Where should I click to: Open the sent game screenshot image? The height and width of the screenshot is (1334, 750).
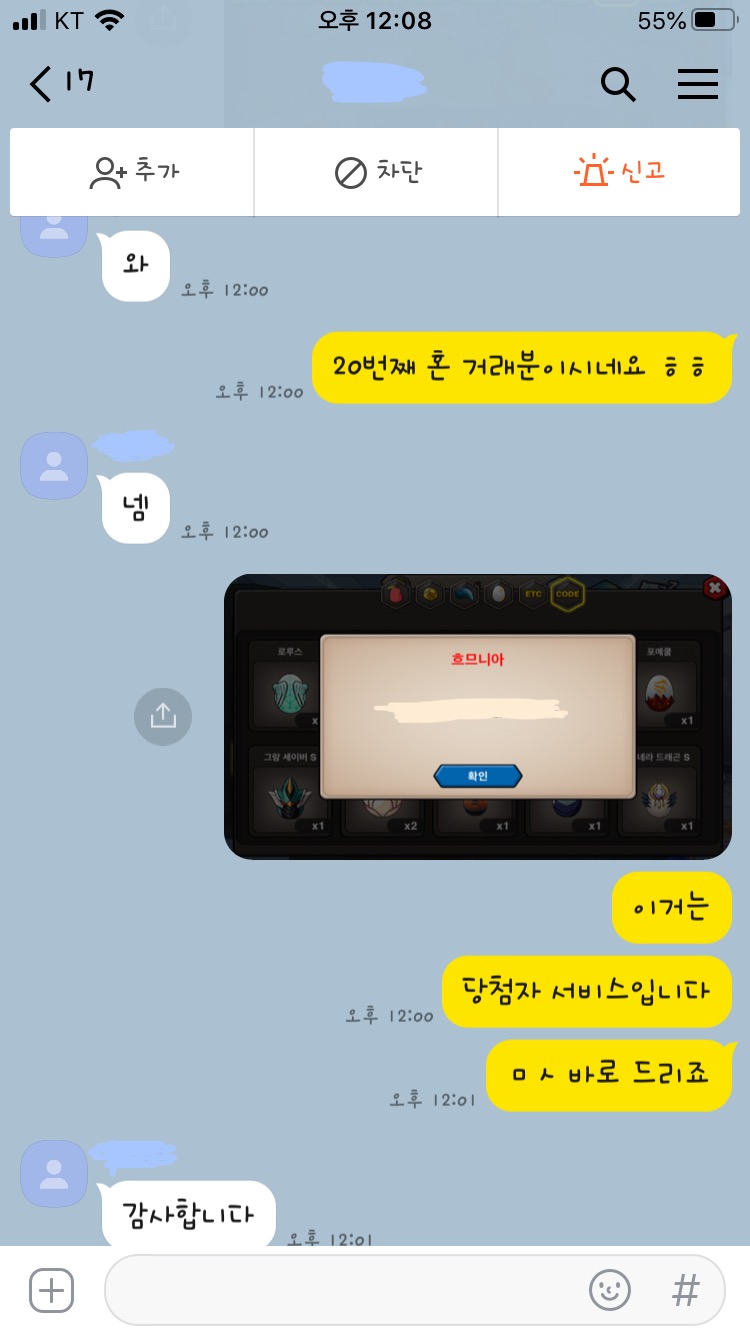(x=478, y=716)
